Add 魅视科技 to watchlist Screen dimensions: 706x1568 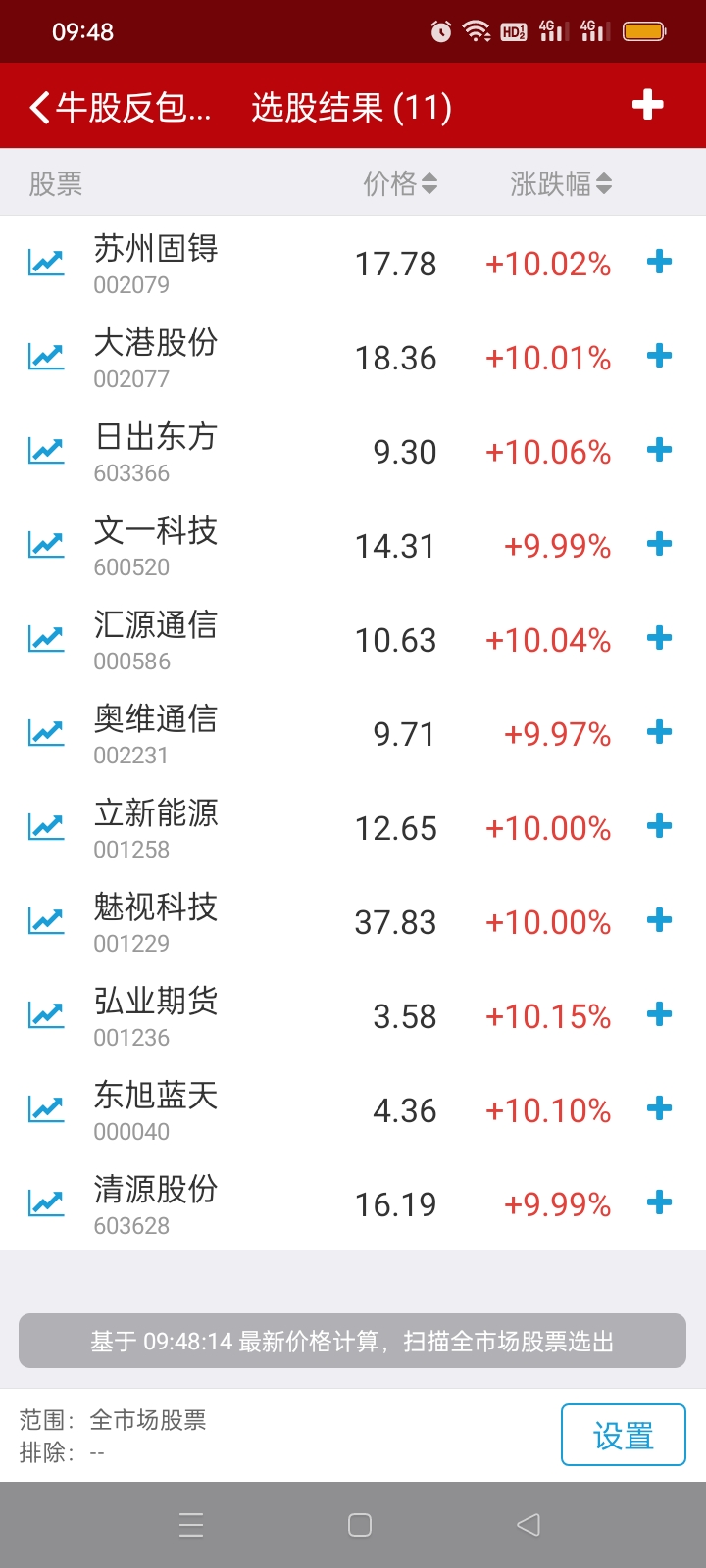tap(660, 920)
